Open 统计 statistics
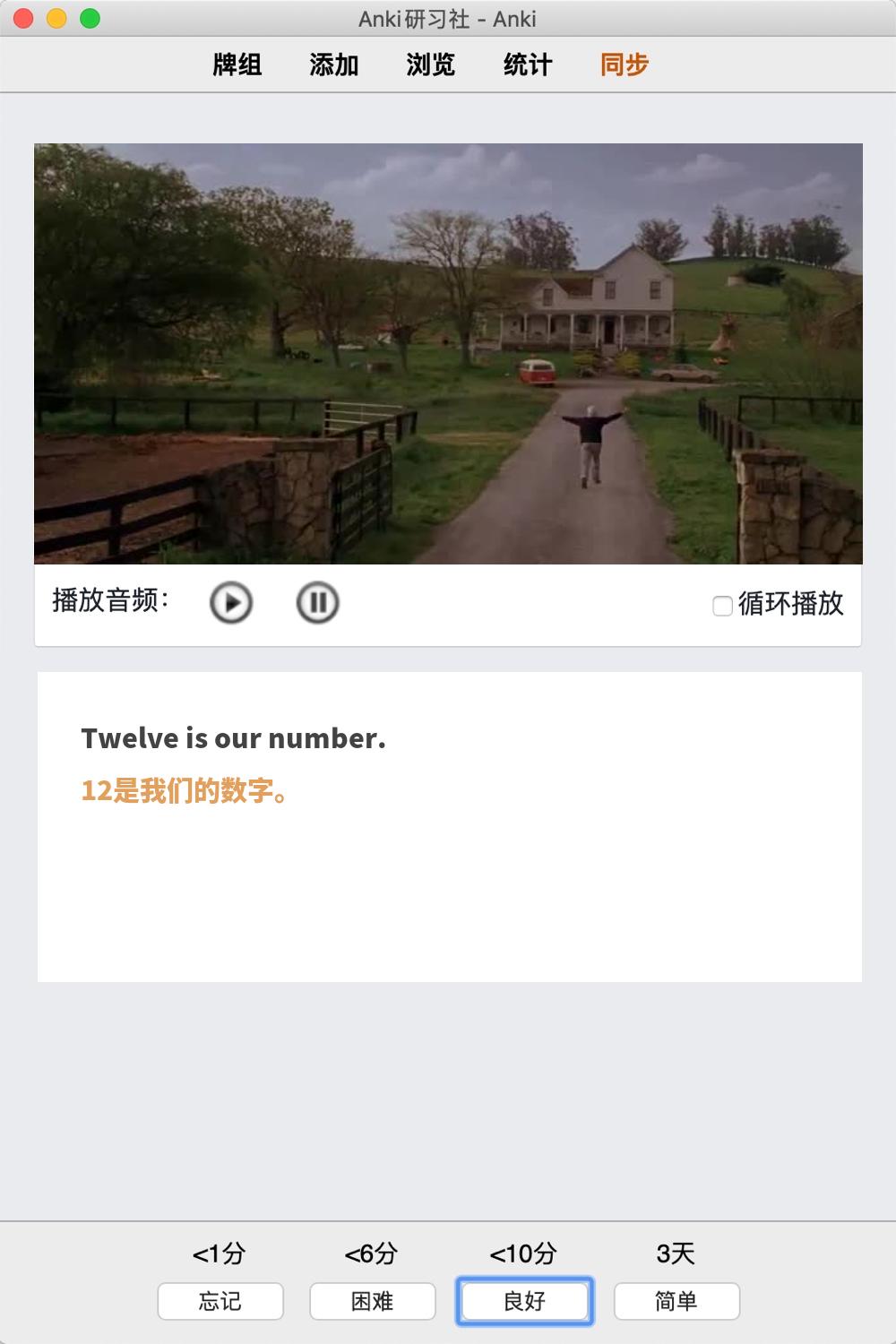The image size is (896, 1344). 528,65
